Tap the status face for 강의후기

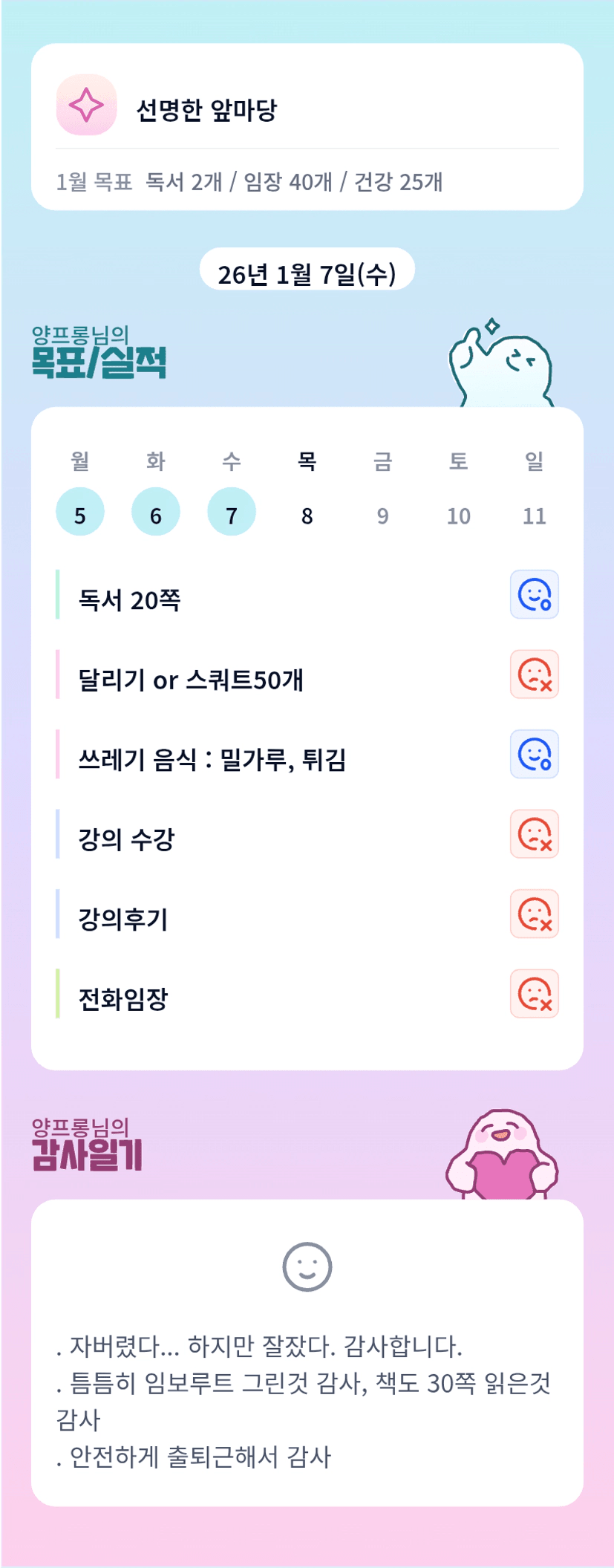point(535,914)
